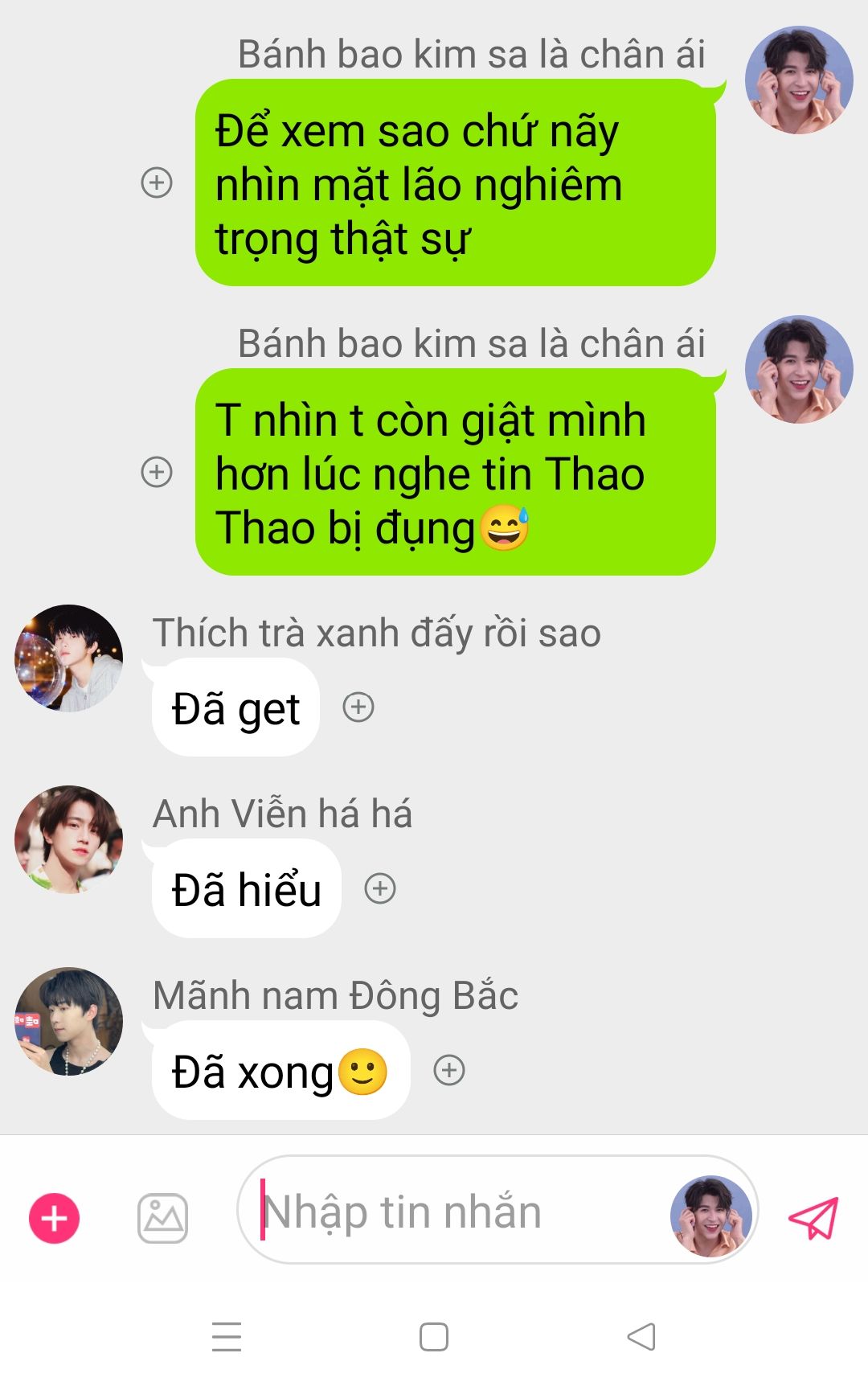
Task: Tap plus icon beside Đã hiểu message
Action: [x=380, y=888]
